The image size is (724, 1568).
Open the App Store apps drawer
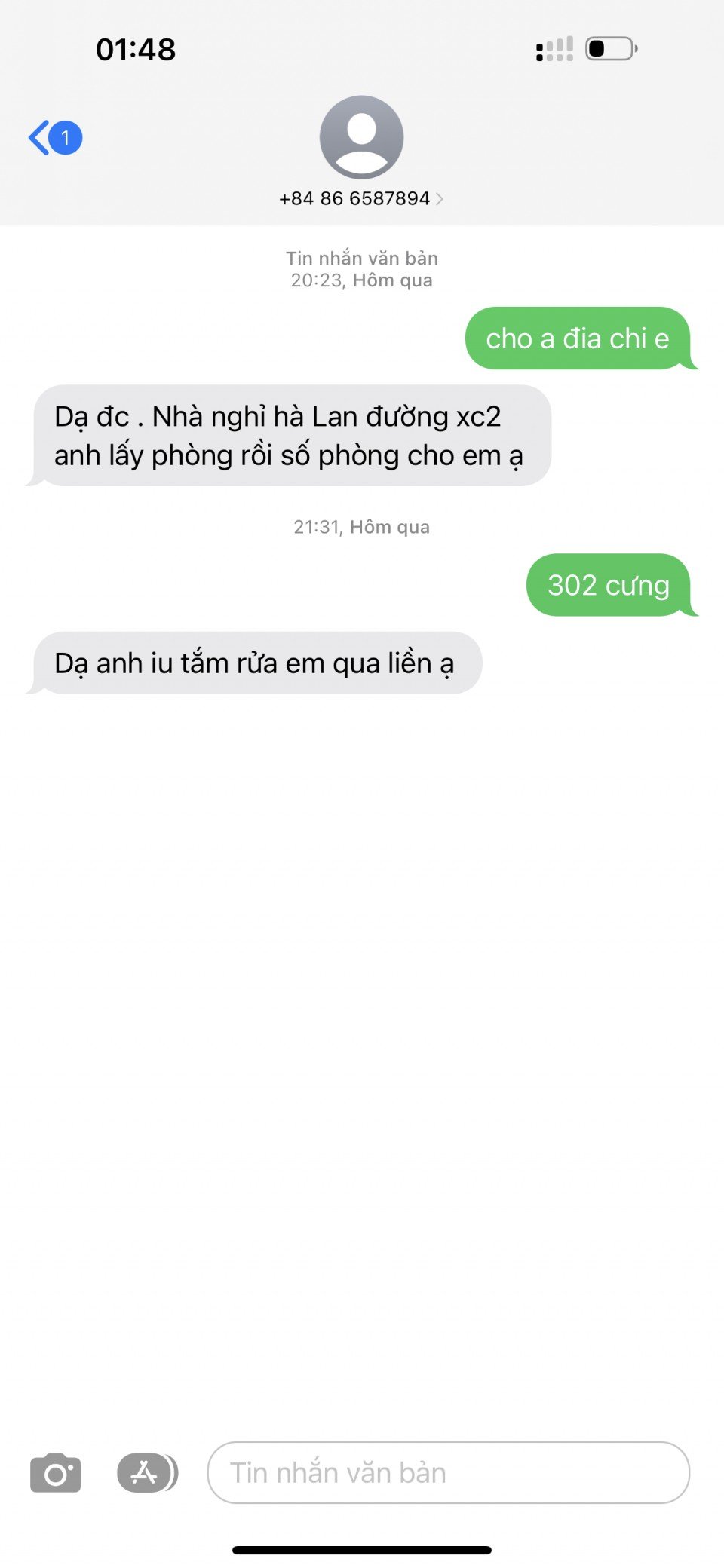click(x=147, y=1472)
